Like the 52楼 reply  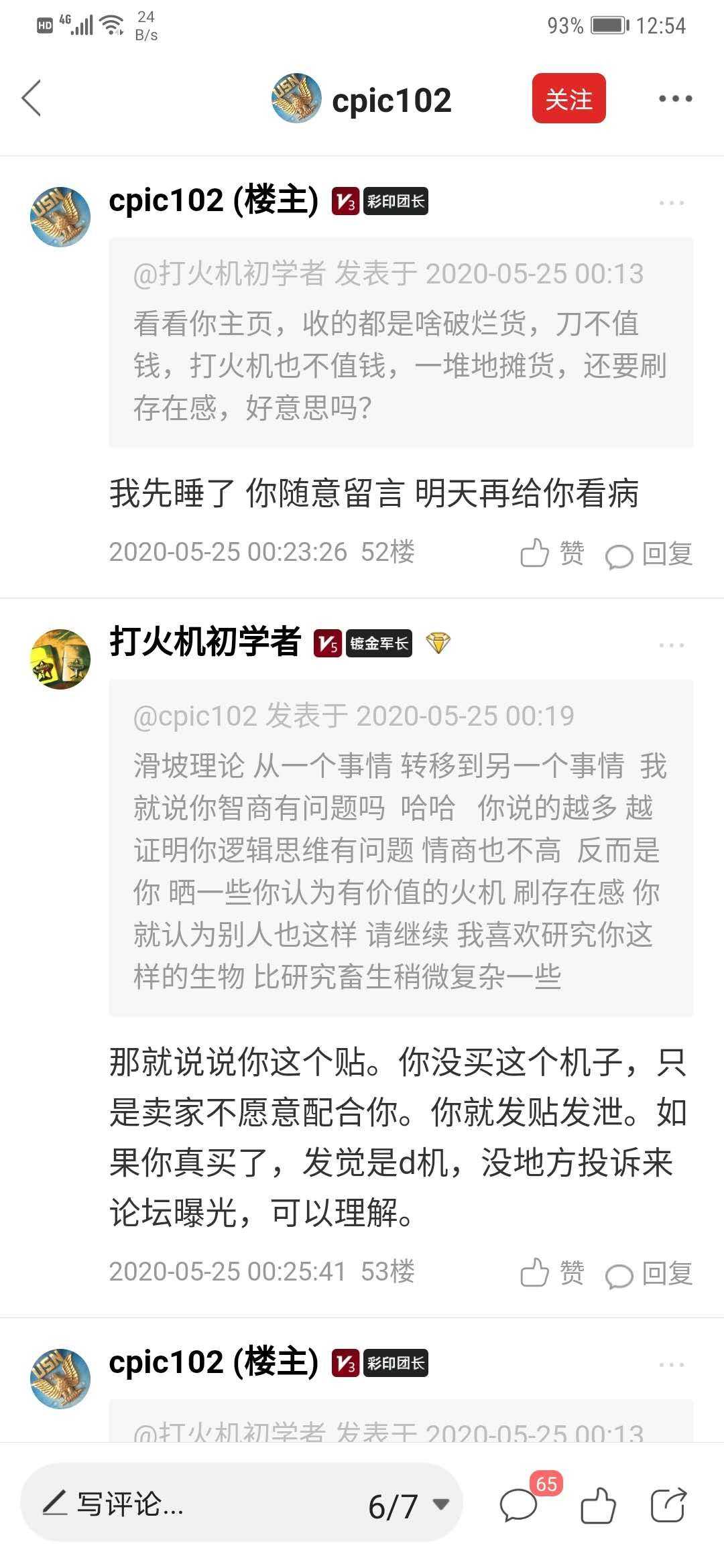coord(552,553)
